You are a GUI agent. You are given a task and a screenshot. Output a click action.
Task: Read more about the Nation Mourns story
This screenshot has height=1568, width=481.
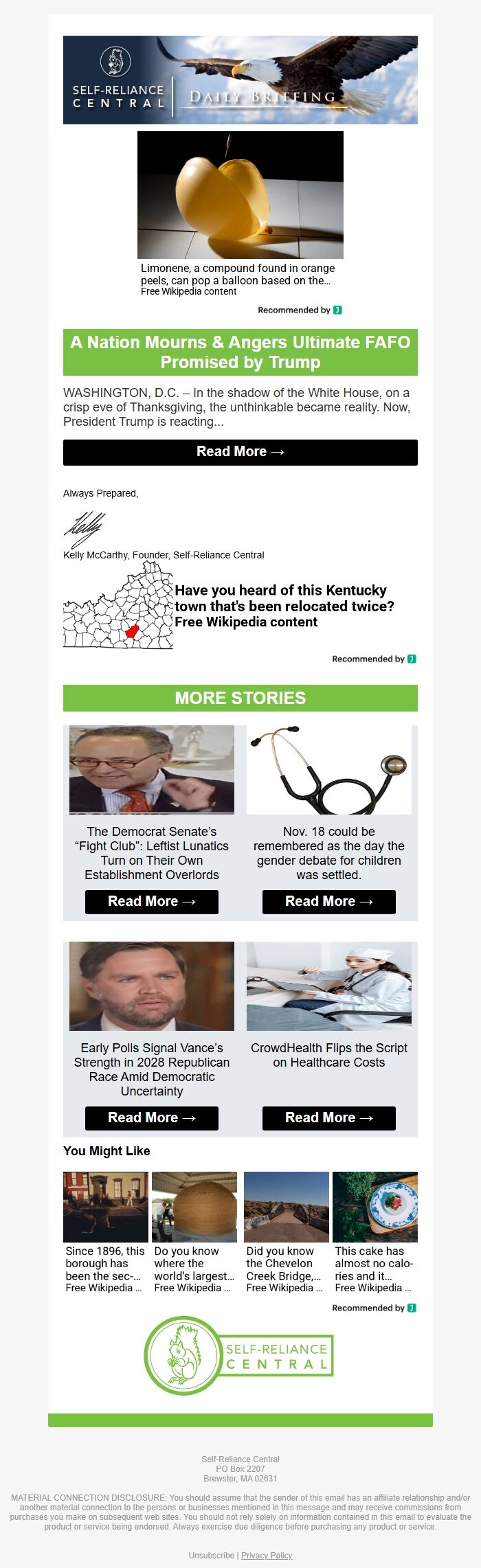(240, 452)
